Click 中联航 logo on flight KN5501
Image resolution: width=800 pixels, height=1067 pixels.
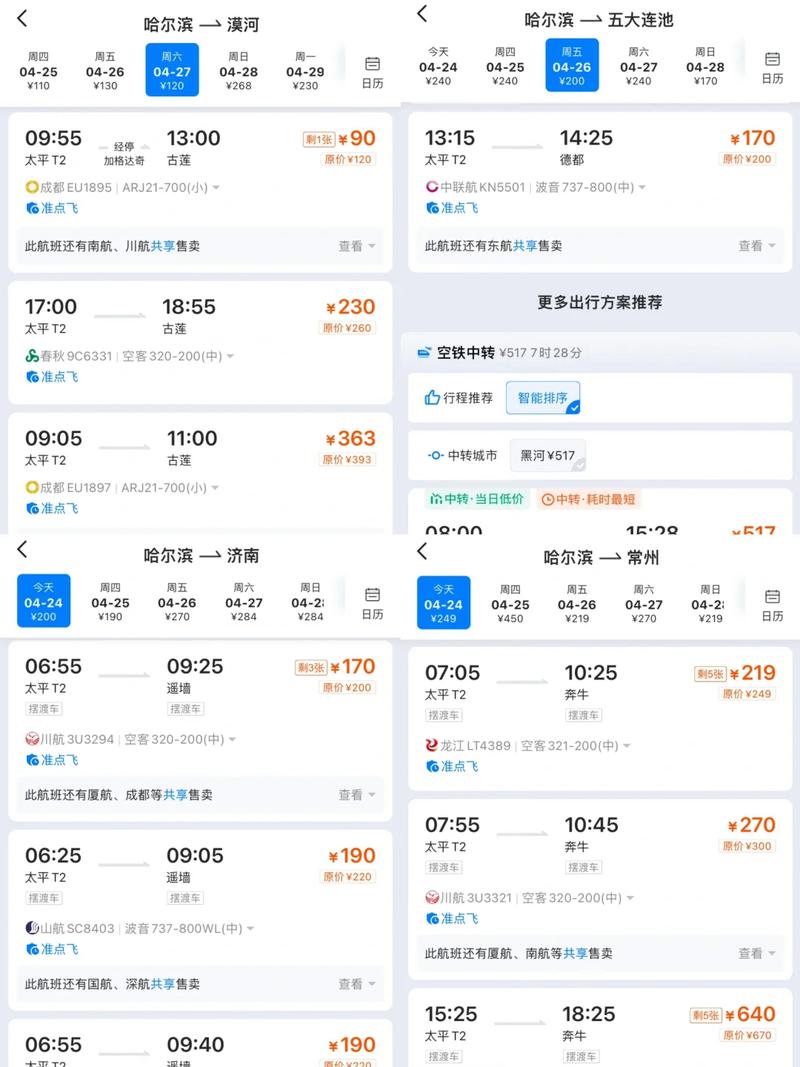(x=434, y=186)
